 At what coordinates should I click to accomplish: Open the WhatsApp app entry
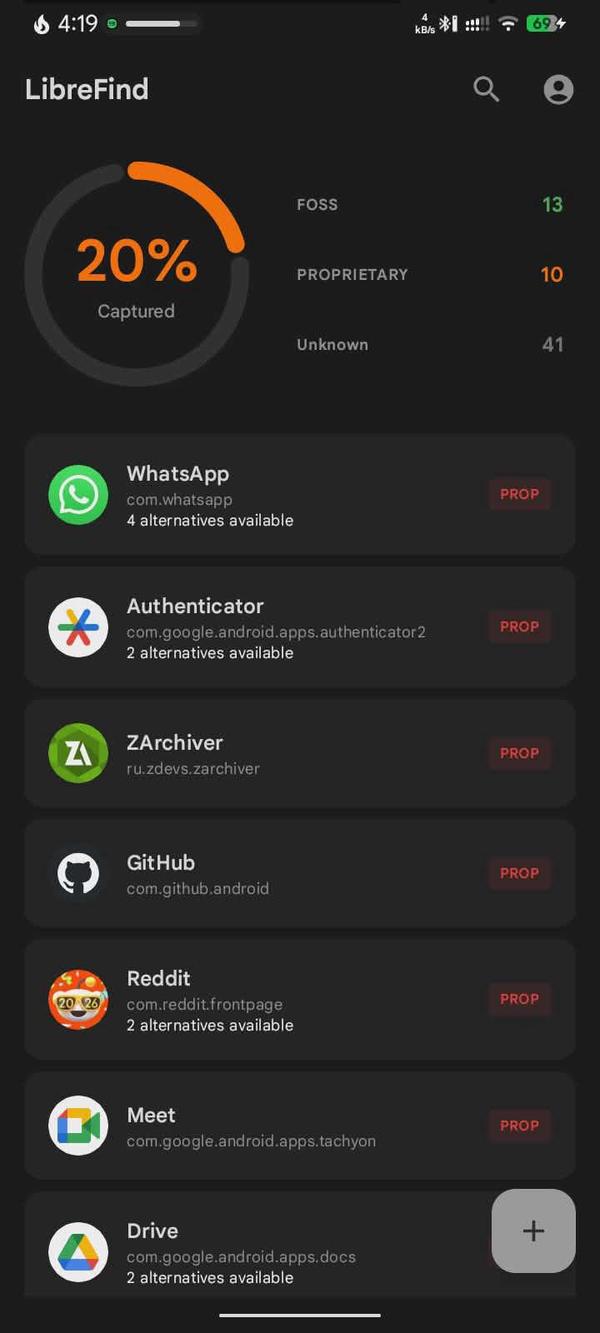[x=300, y=494]
